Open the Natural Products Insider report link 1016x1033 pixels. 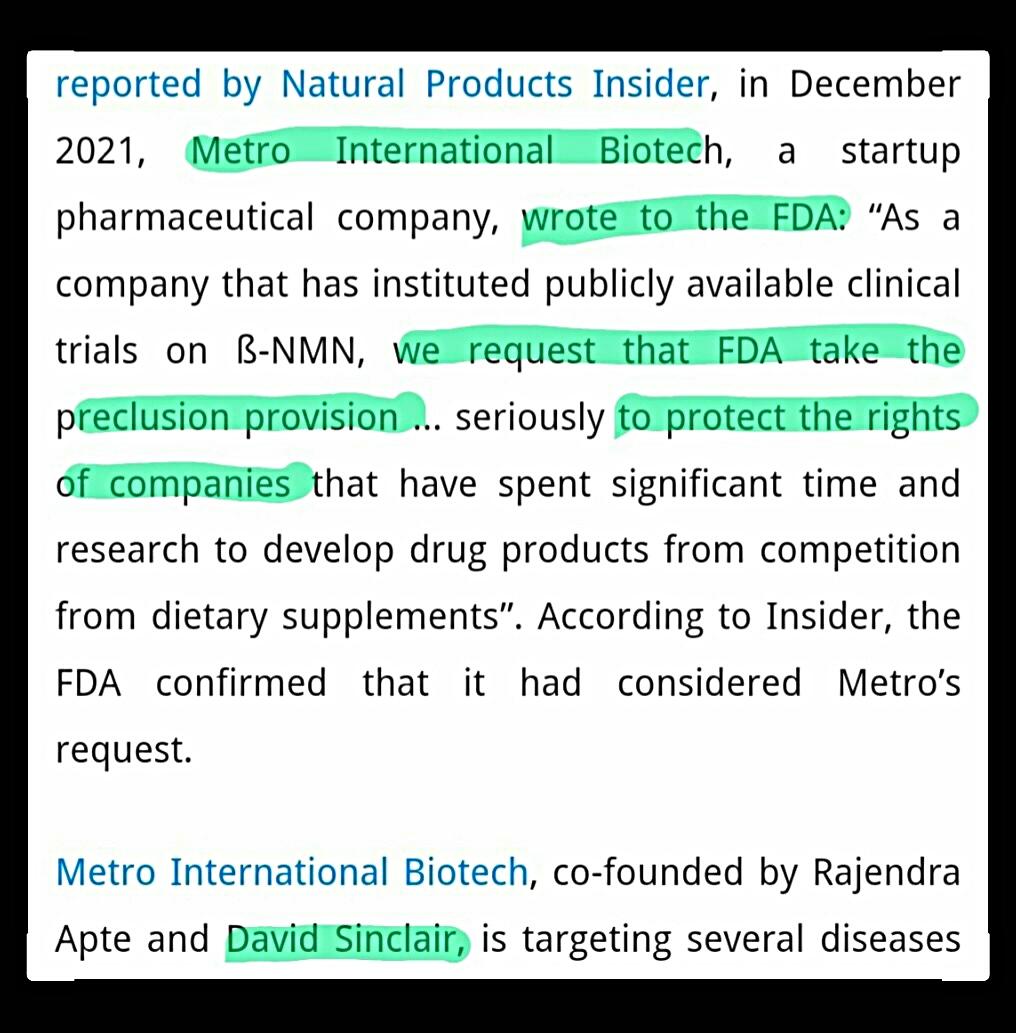point(381,85)
